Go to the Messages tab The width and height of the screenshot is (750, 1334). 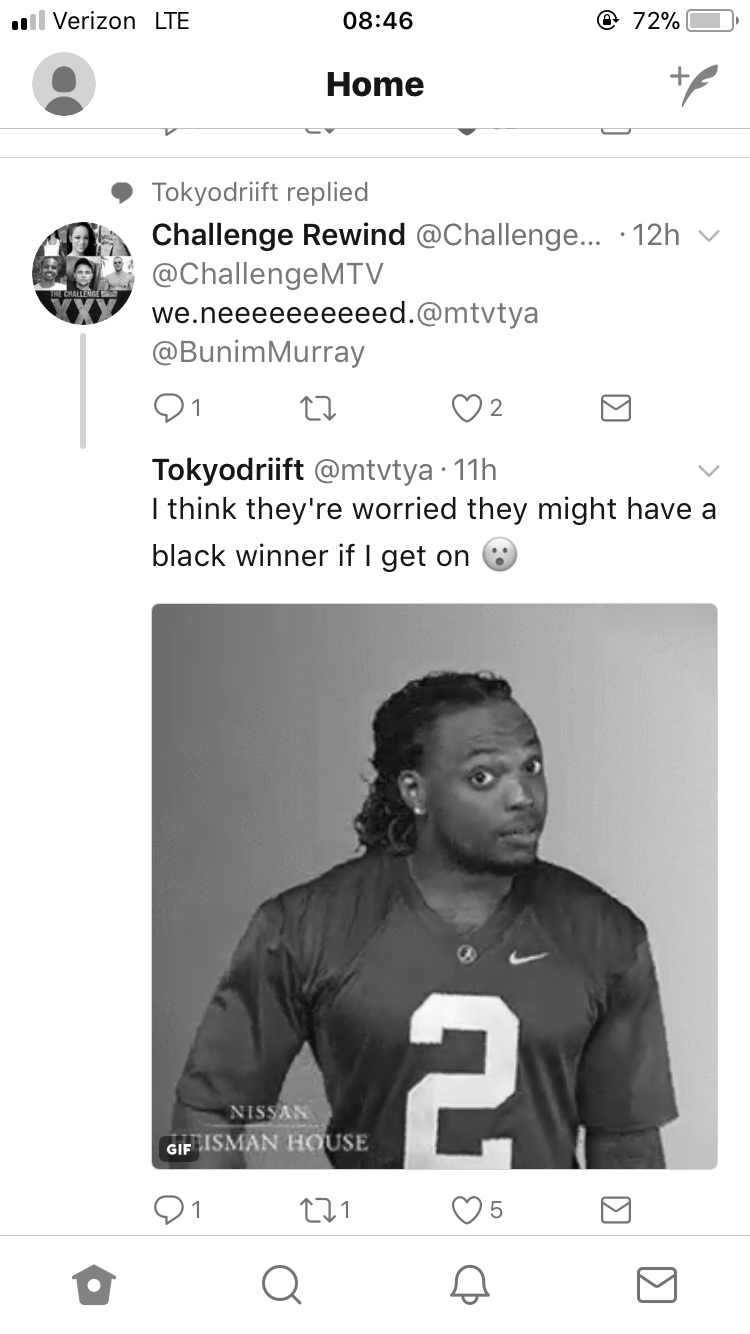coord(657,1285)
